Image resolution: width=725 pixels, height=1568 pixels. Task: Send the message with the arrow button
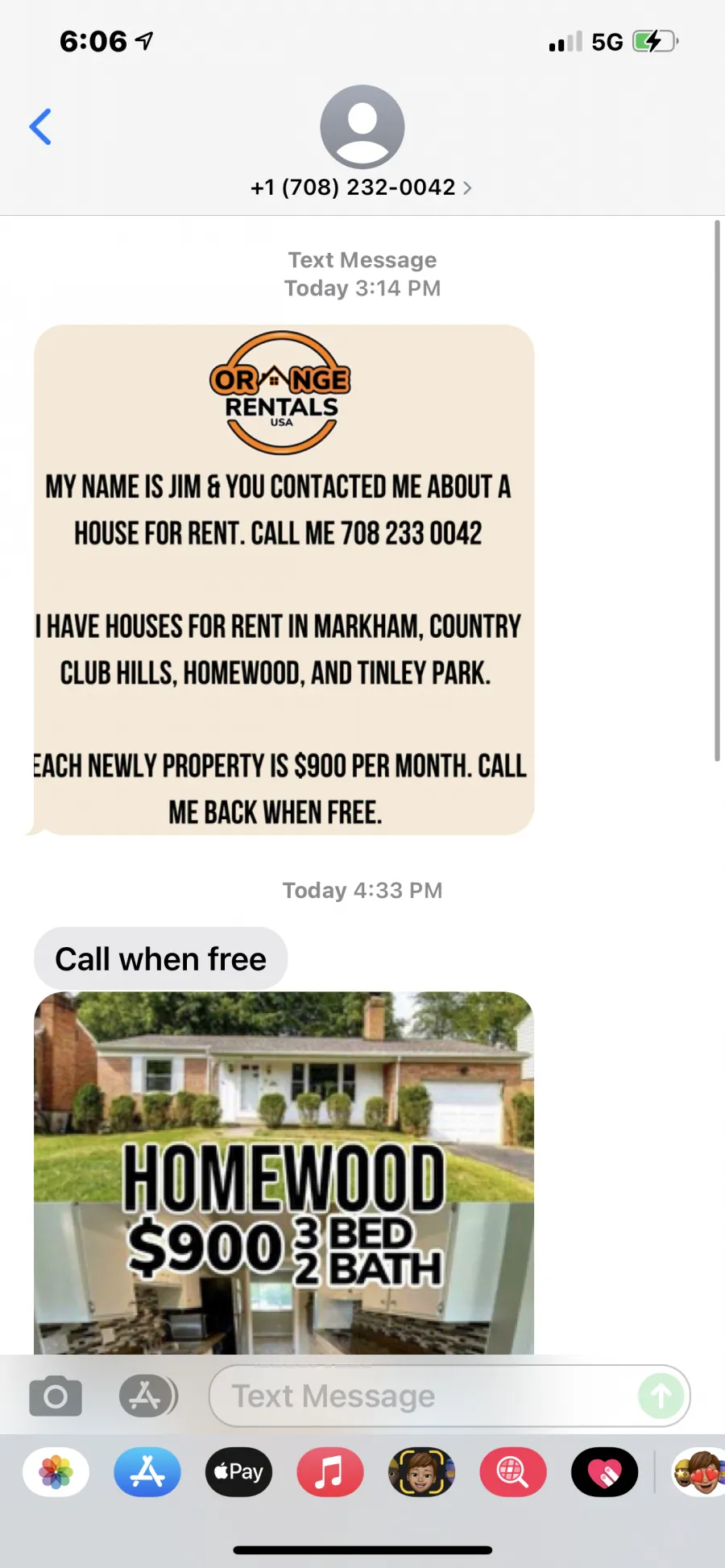point(661,1396)
